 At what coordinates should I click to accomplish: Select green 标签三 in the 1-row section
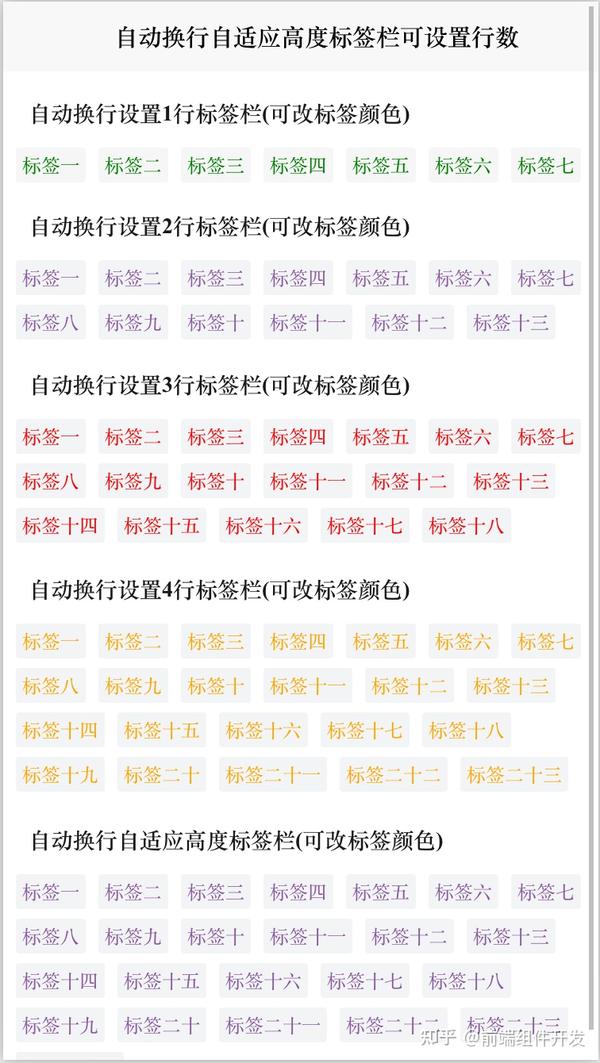(x=216, y=165)
